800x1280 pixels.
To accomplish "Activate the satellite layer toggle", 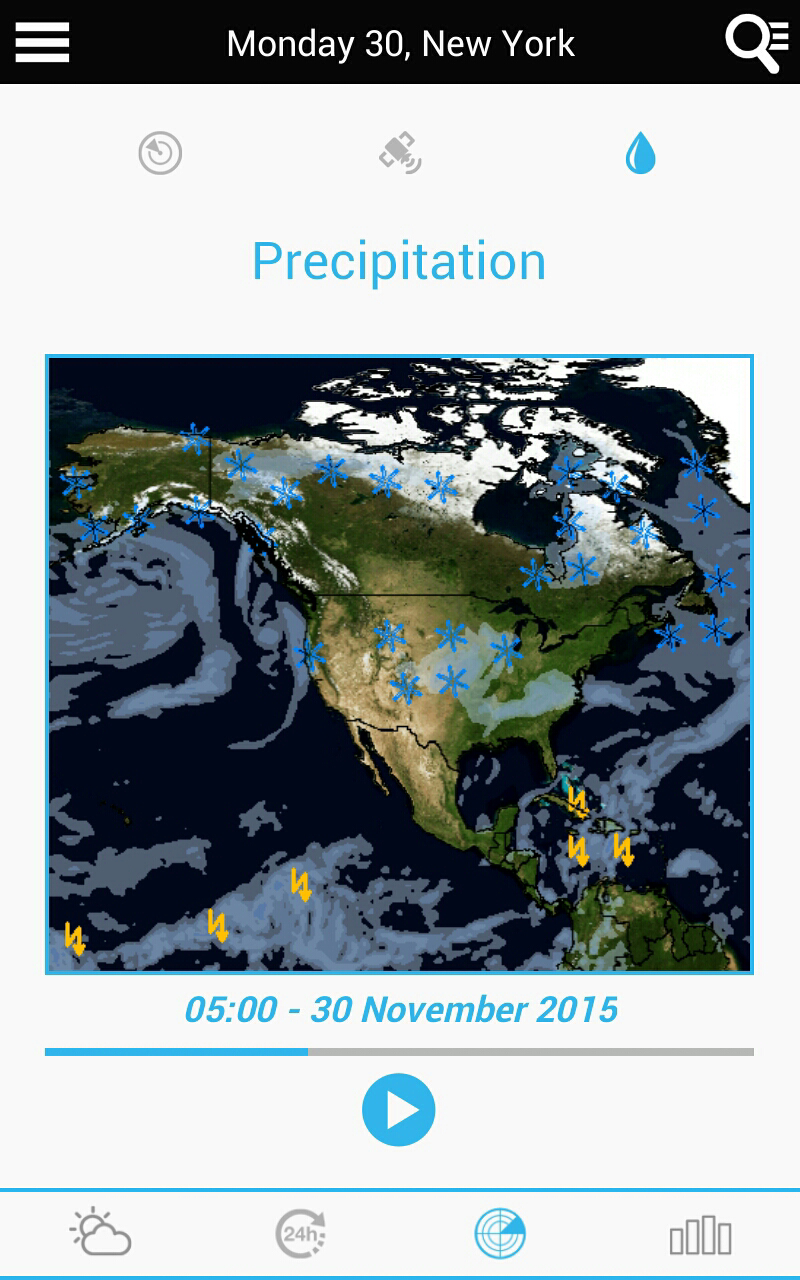I will [x=400, y=152].
